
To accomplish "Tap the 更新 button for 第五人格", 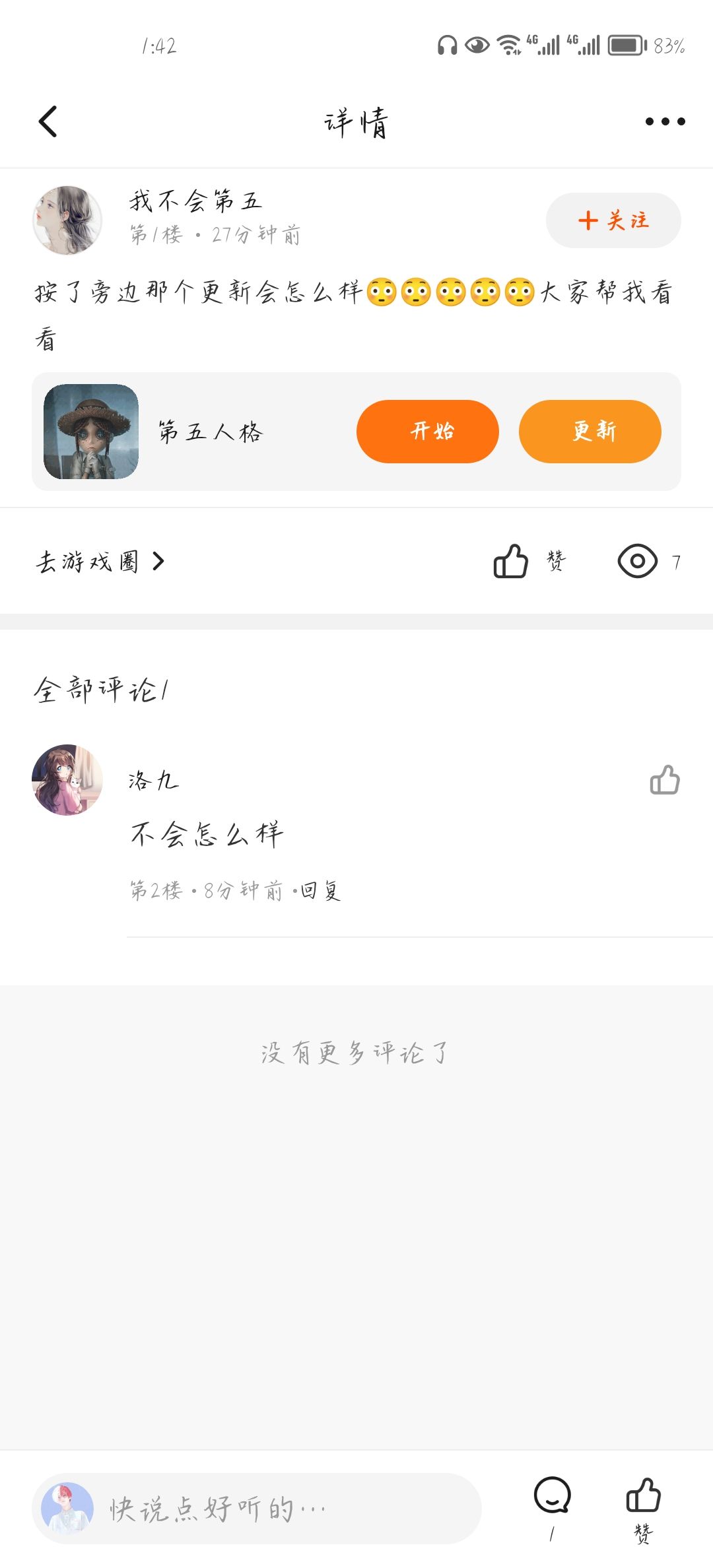I will point(590,432).
